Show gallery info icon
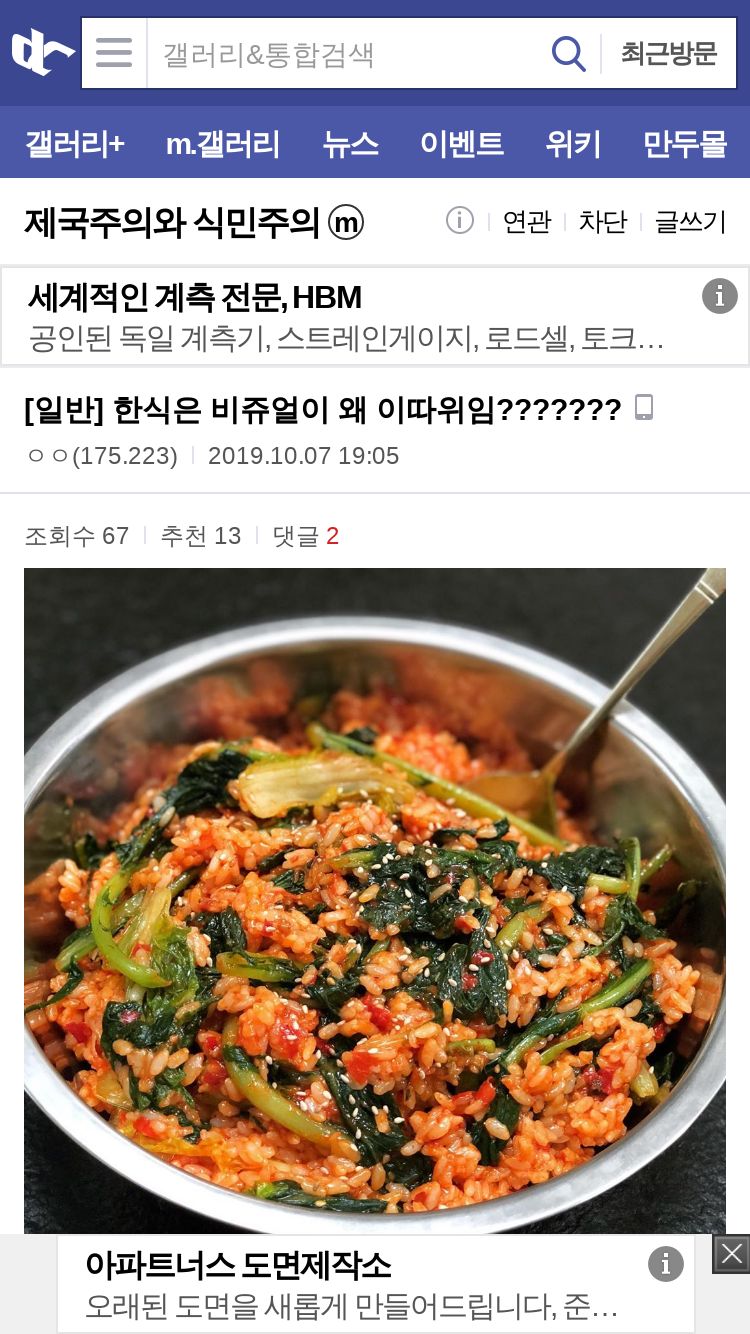 pyautogui.click(x=459, y=221)
